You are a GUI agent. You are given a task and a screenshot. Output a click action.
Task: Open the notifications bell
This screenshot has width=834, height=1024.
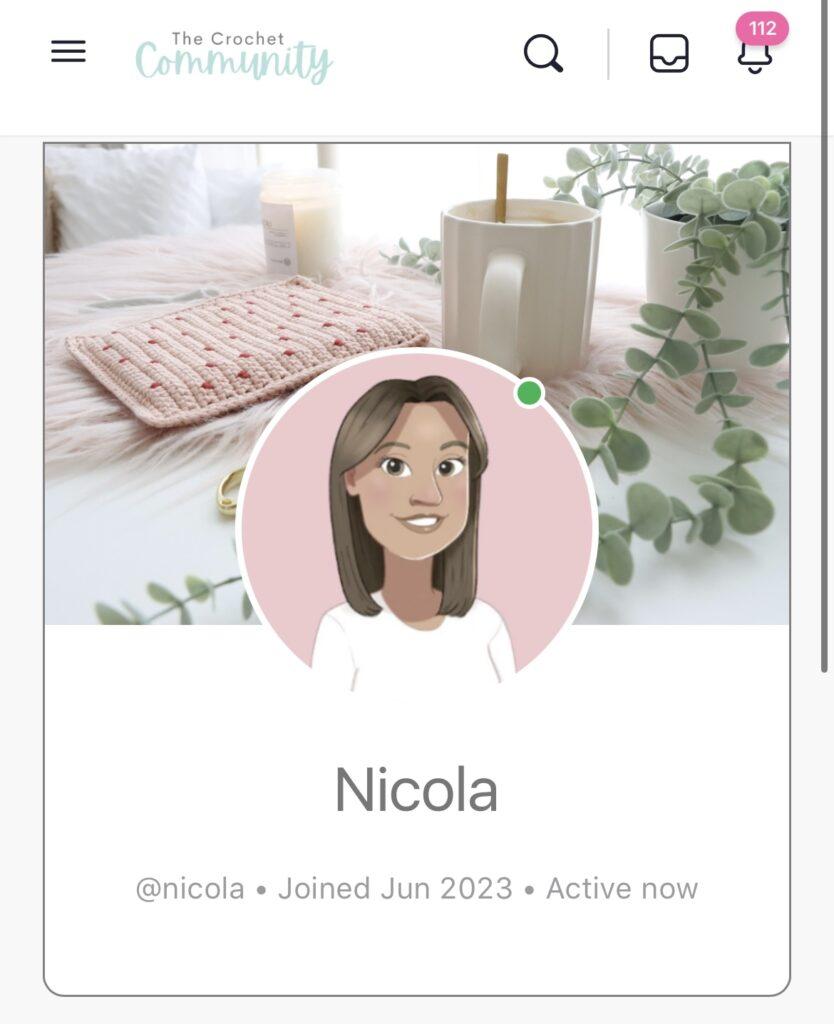click(755, 55)
